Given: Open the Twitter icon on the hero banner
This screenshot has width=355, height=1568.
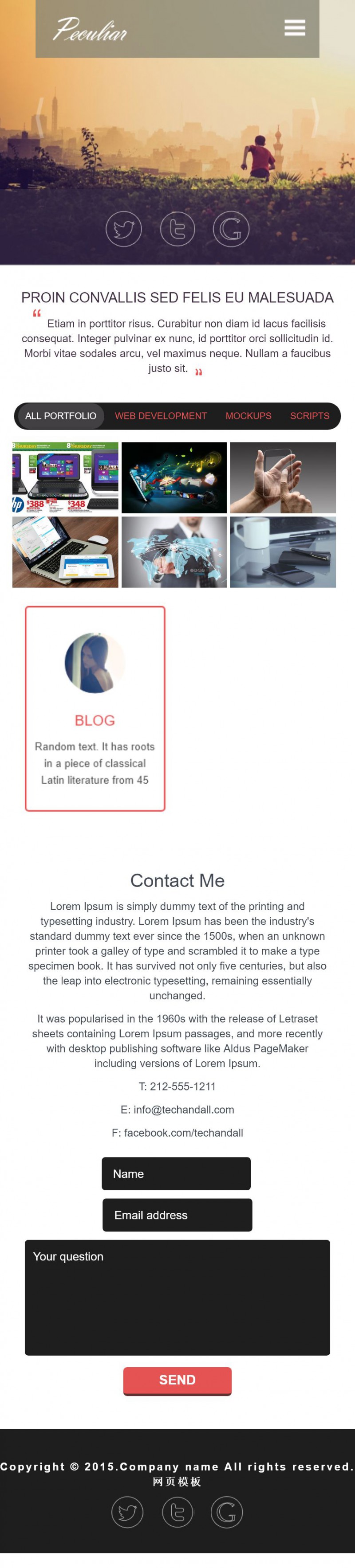Looking at the screenshot, I should click(124, 229).
